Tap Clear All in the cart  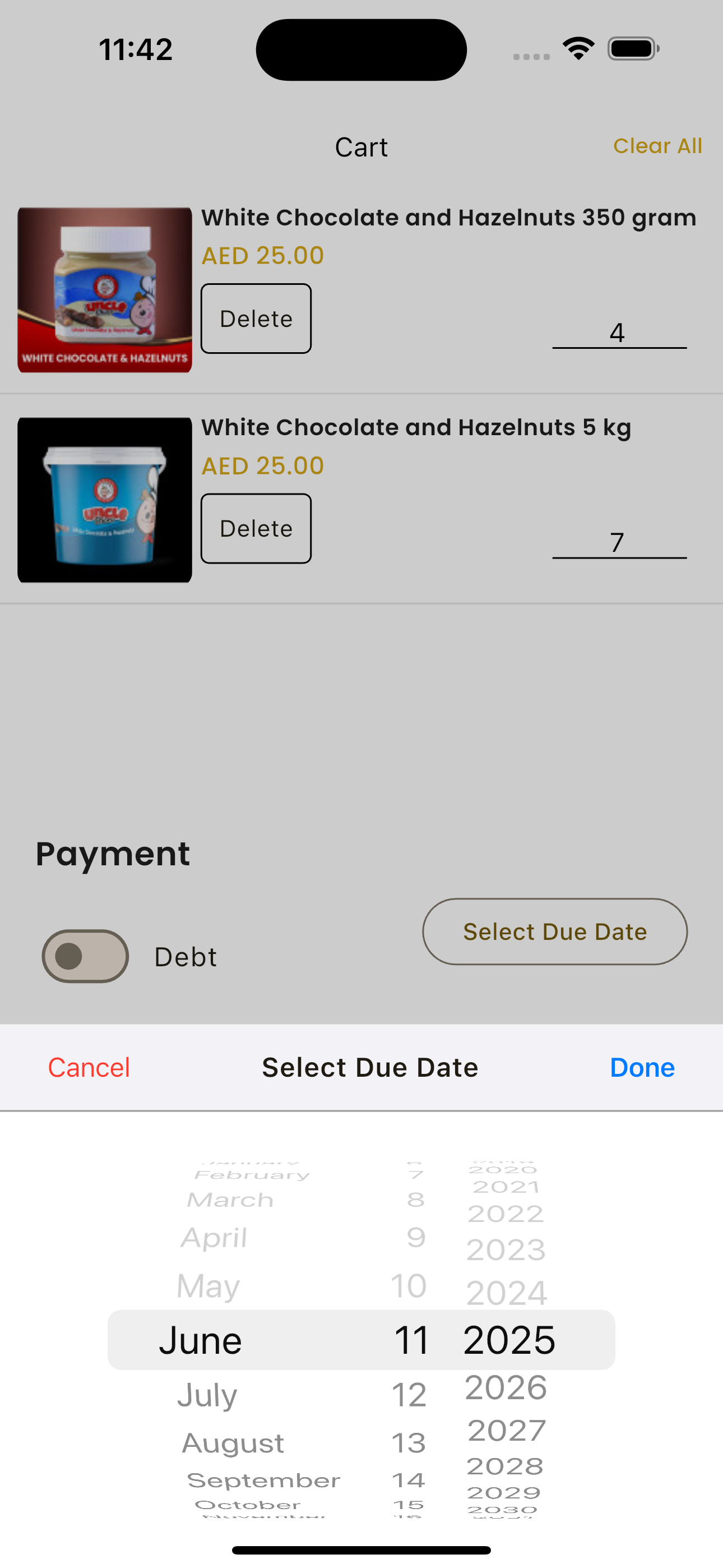point(657,146)
